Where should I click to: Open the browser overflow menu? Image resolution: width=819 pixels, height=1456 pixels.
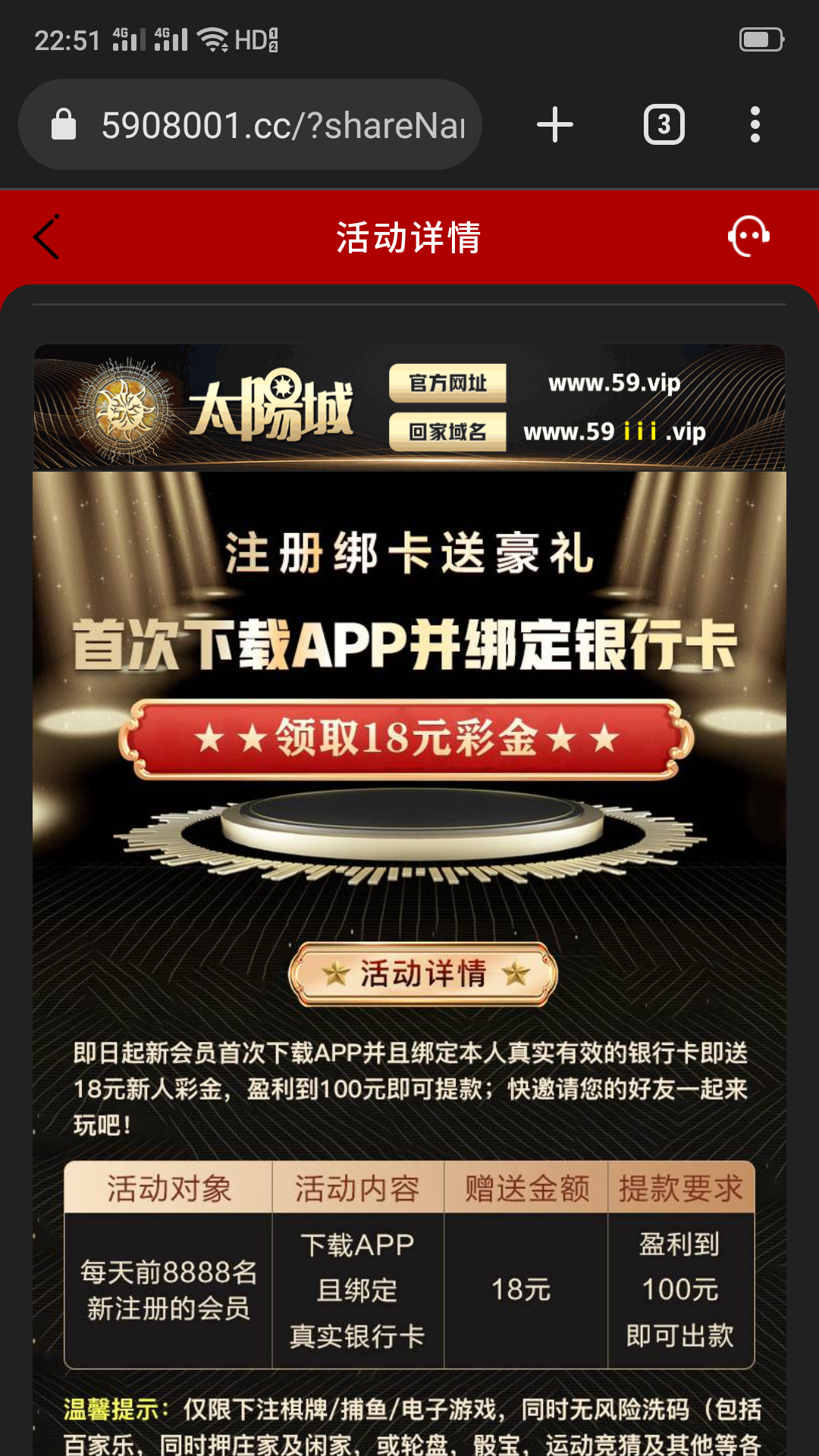tap(755, 125)
